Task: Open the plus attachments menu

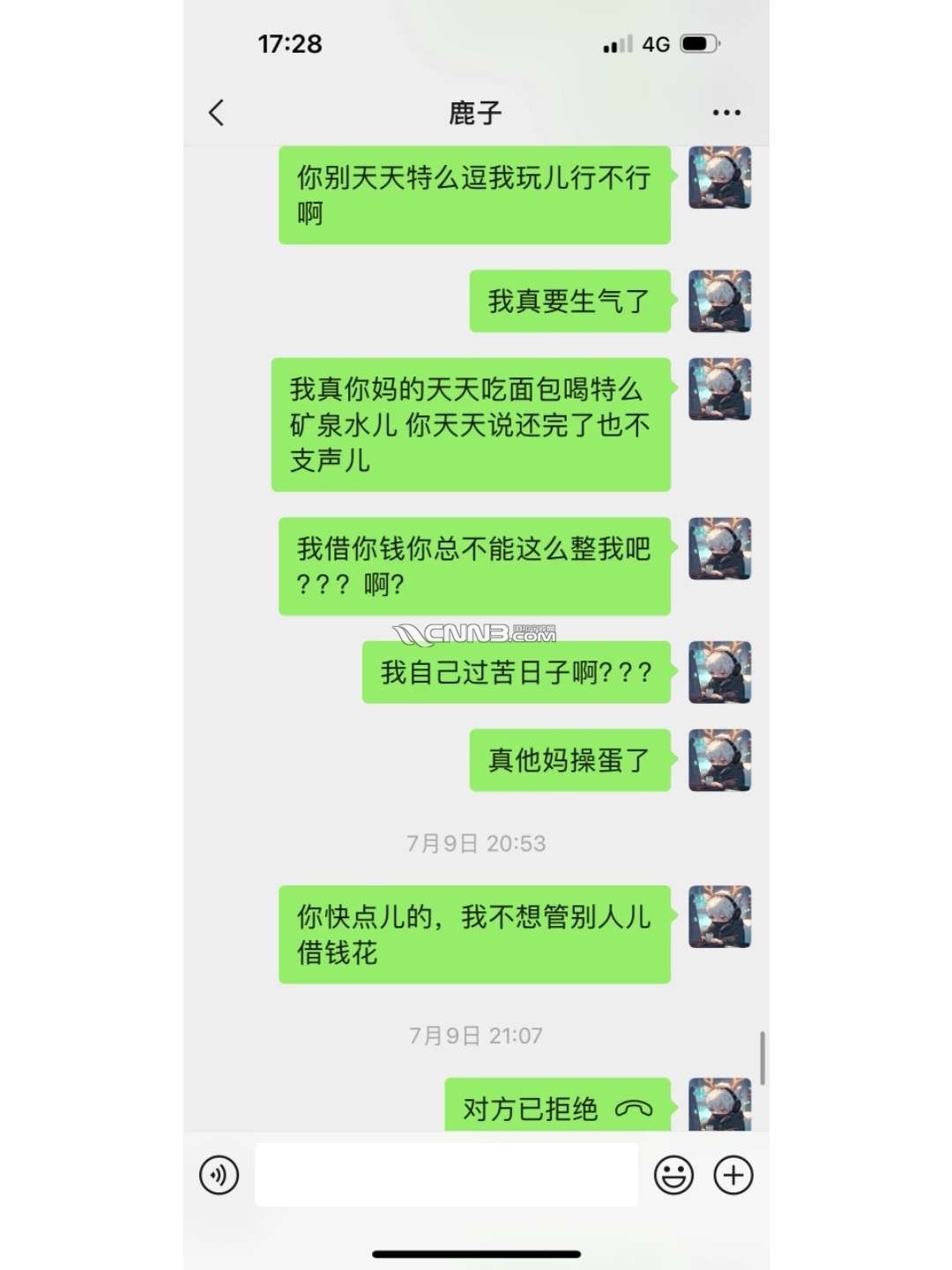Action: tap(733, 1175)
